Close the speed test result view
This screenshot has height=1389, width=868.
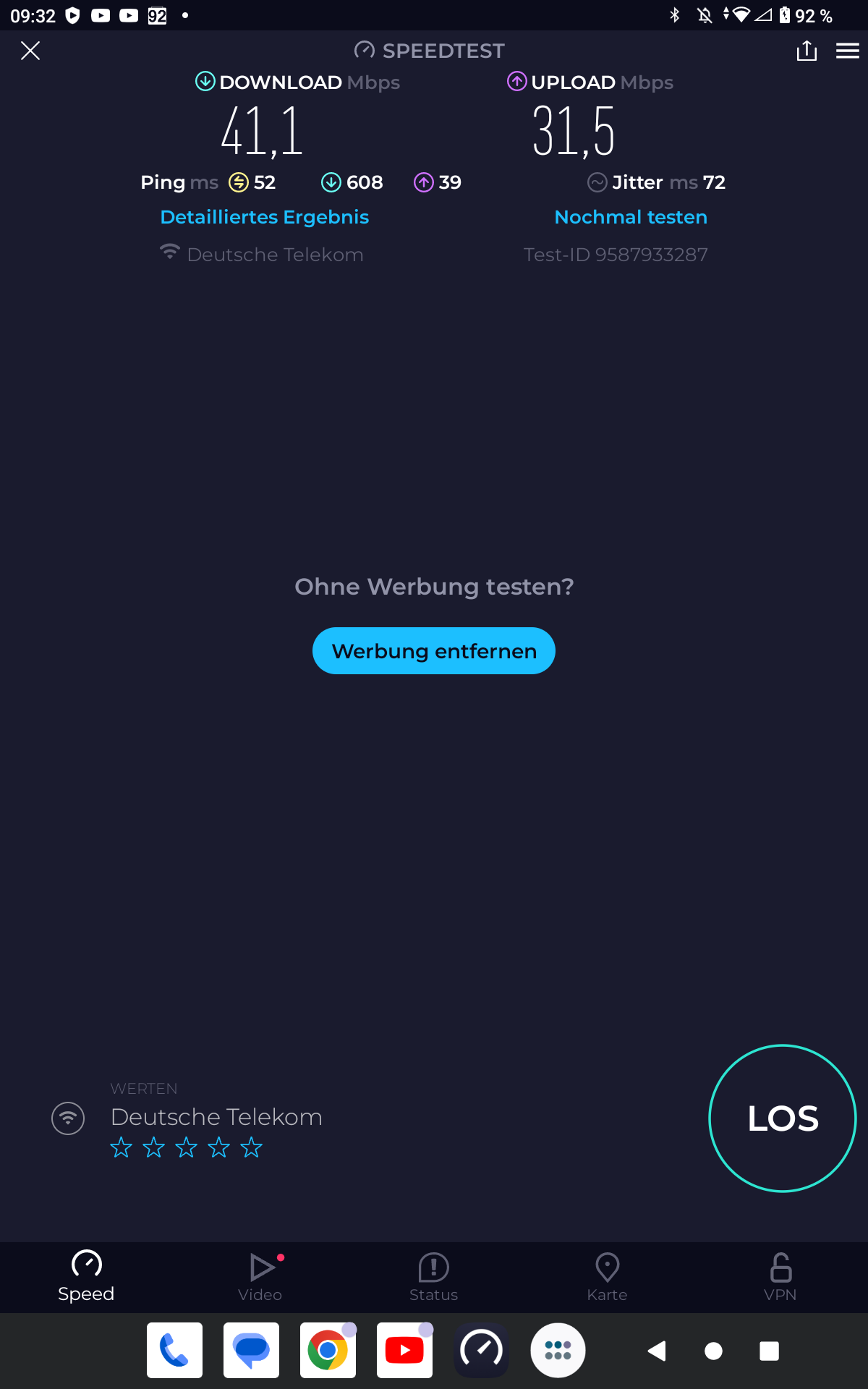tap(30, 51)
